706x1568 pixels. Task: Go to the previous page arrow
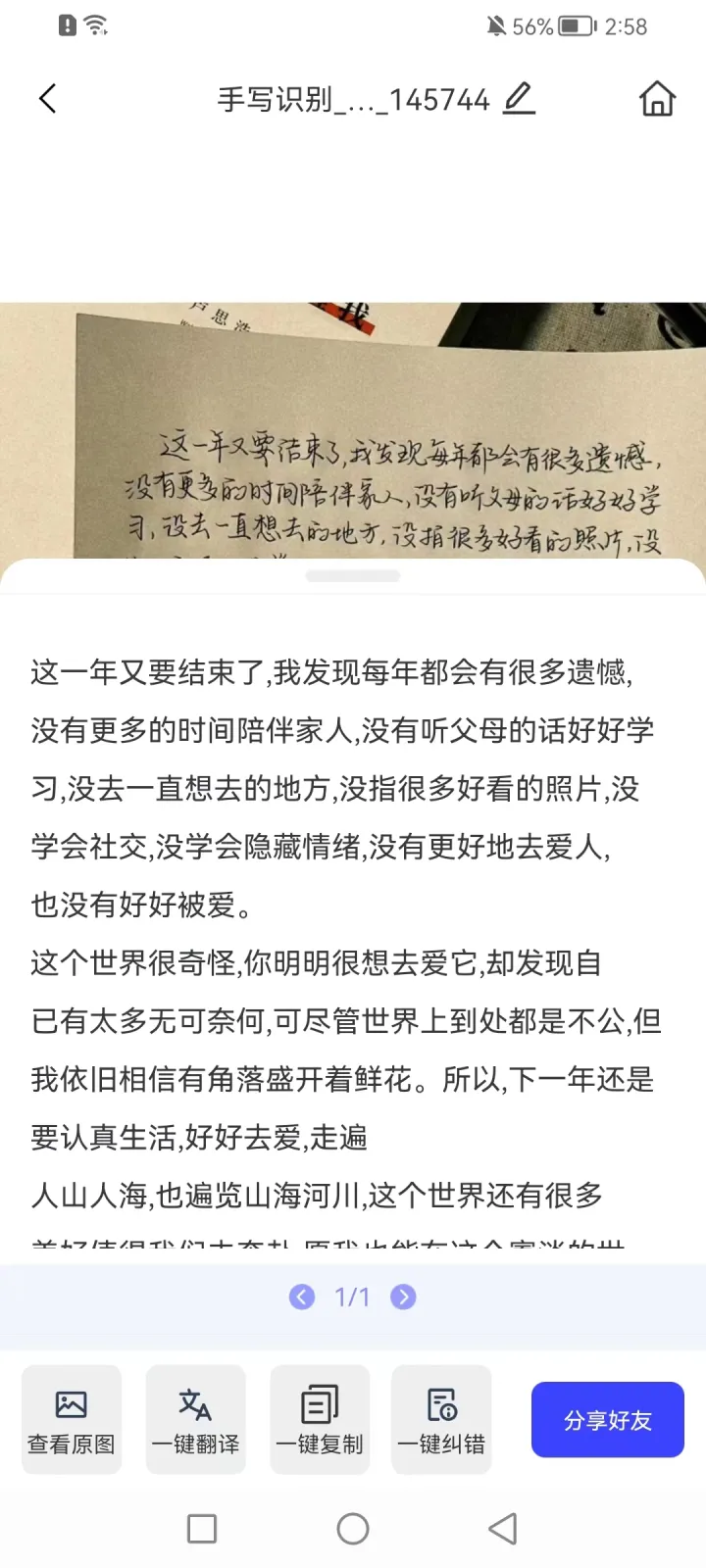(302, 1298)
